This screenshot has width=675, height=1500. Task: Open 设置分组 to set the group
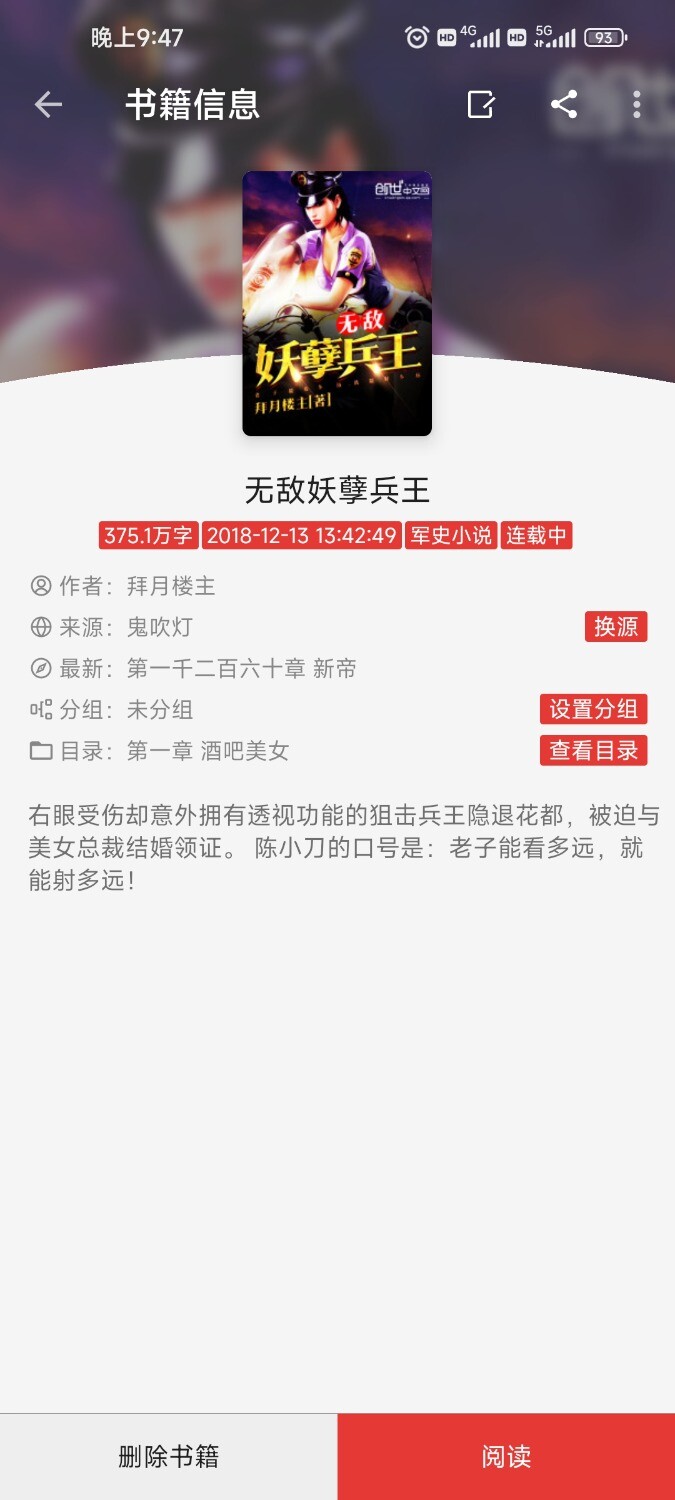pos(593,709)
